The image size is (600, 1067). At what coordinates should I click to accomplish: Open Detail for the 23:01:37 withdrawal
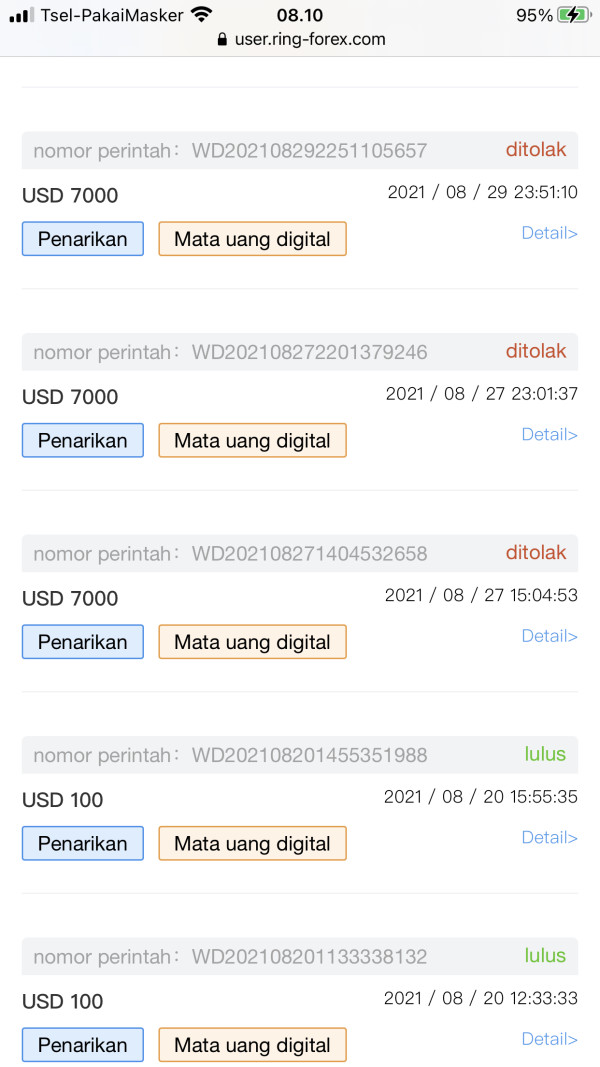(x=549, y=435)
